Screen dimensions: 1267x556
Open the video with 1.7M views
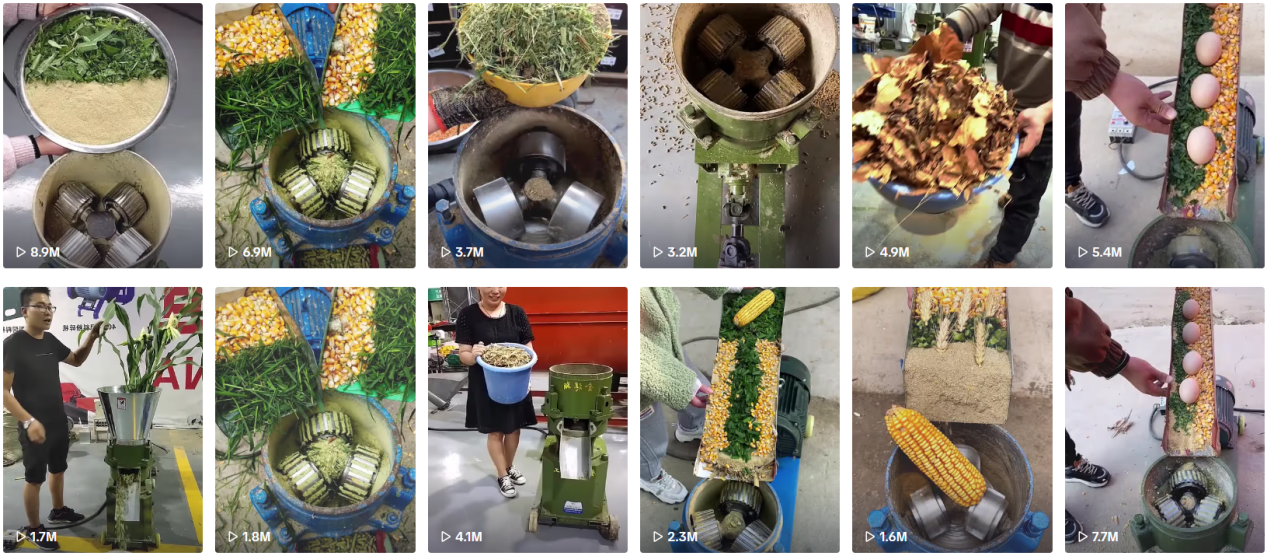[102, 419]
